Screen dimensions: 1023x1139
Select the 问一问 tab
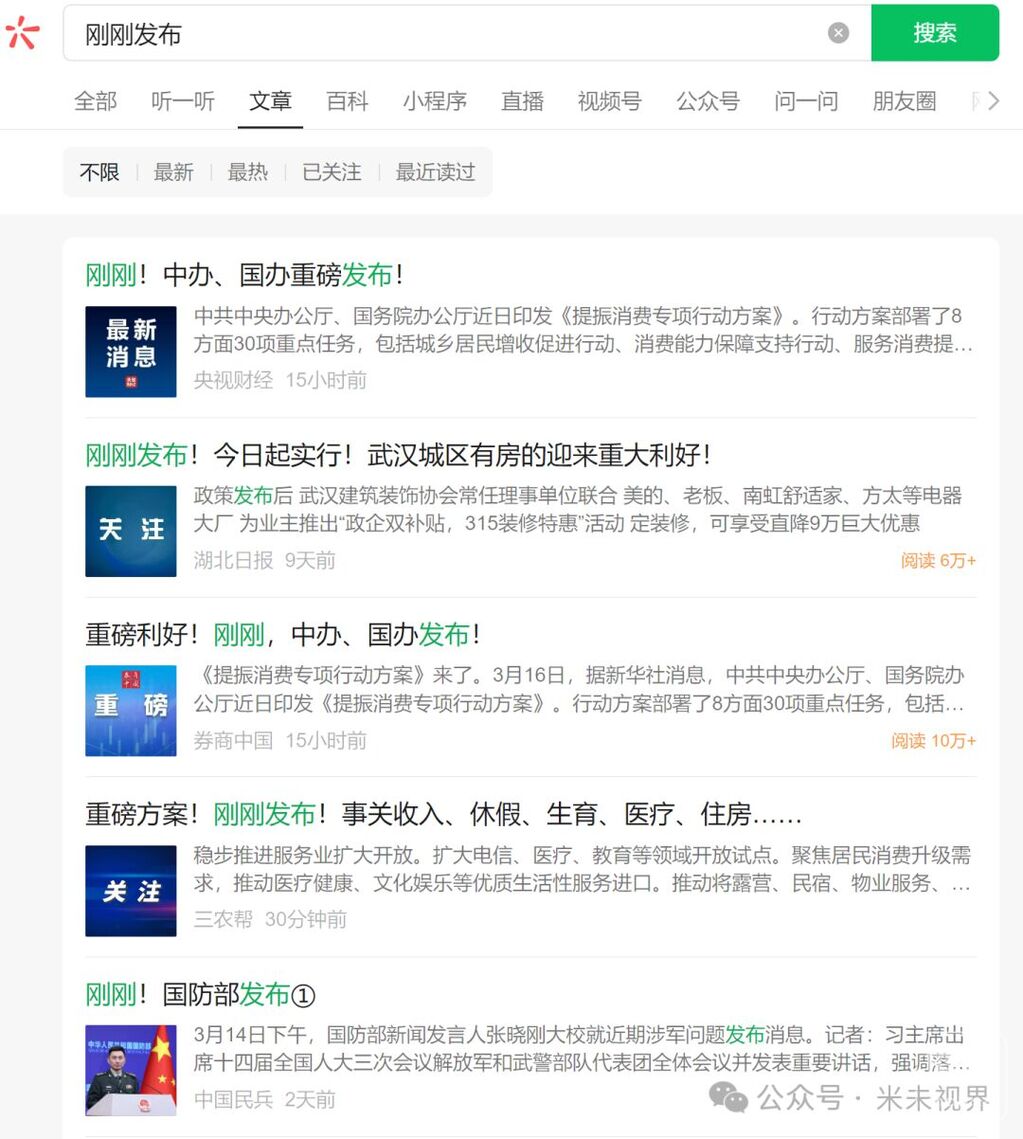pos(806,101)
